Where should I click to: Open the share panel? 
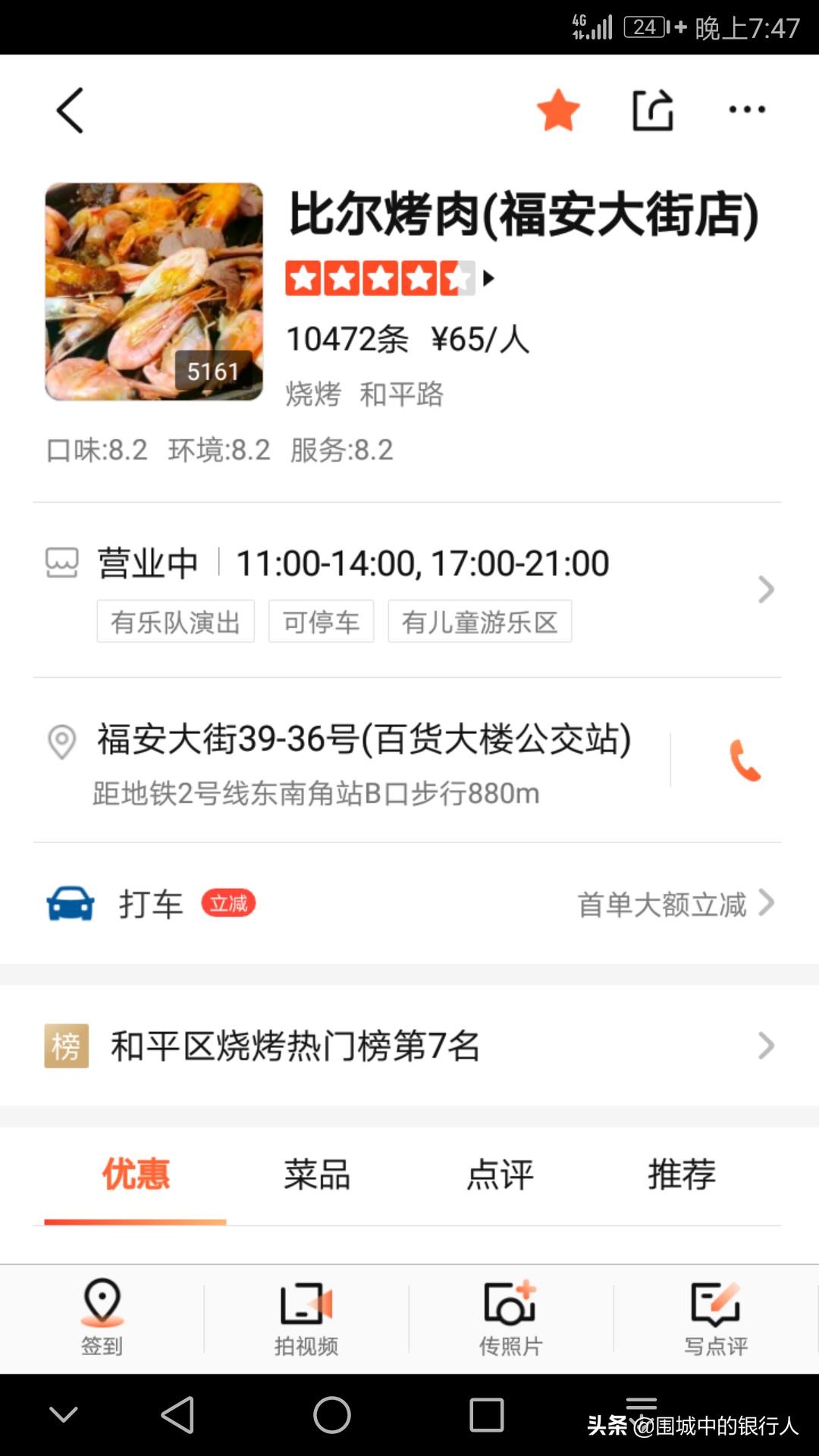pyautogui.click(x=653, y=108)
